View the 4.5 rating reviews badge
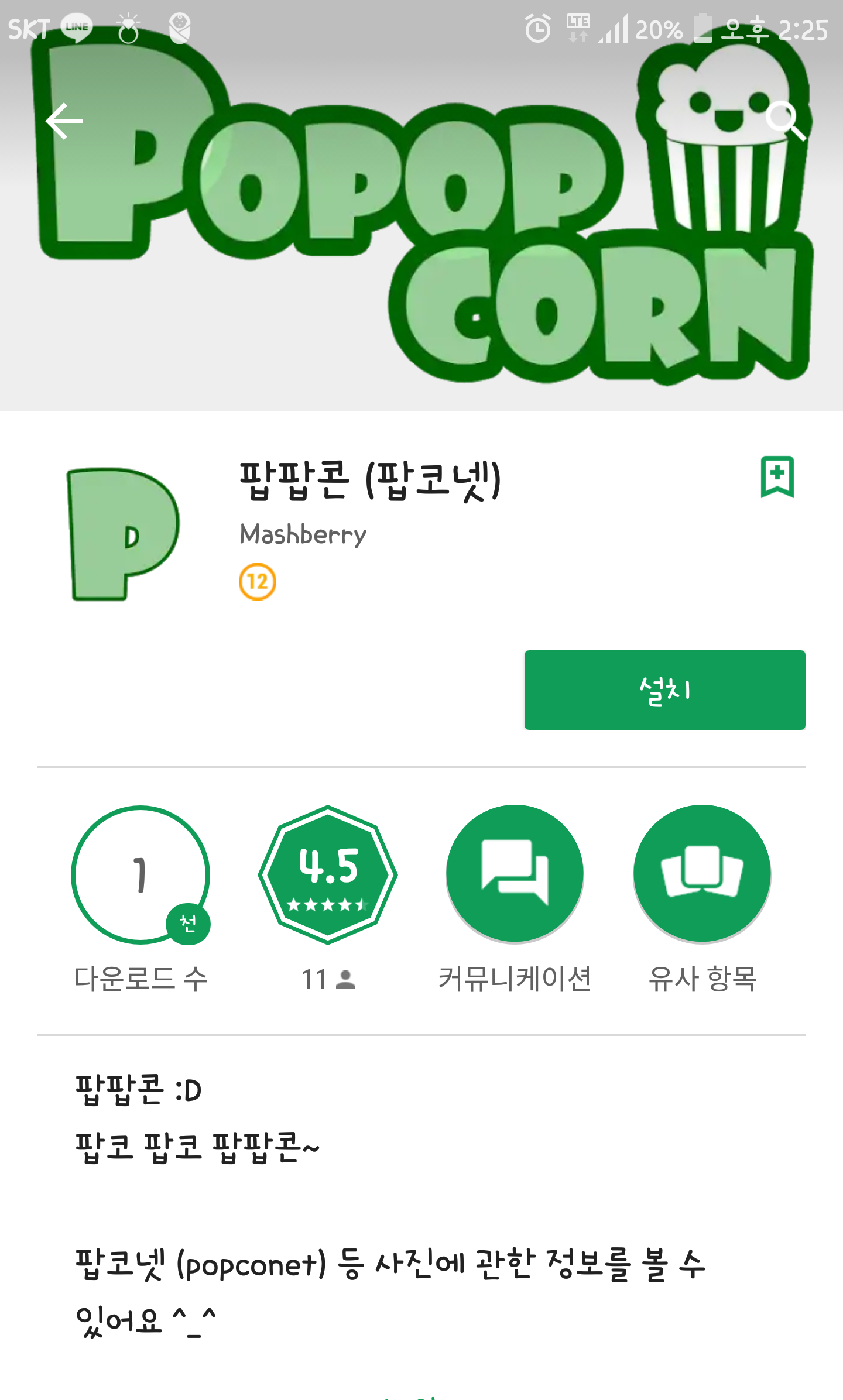The width and height of the screenshot is (843, 1400). (x=328, y=874)
